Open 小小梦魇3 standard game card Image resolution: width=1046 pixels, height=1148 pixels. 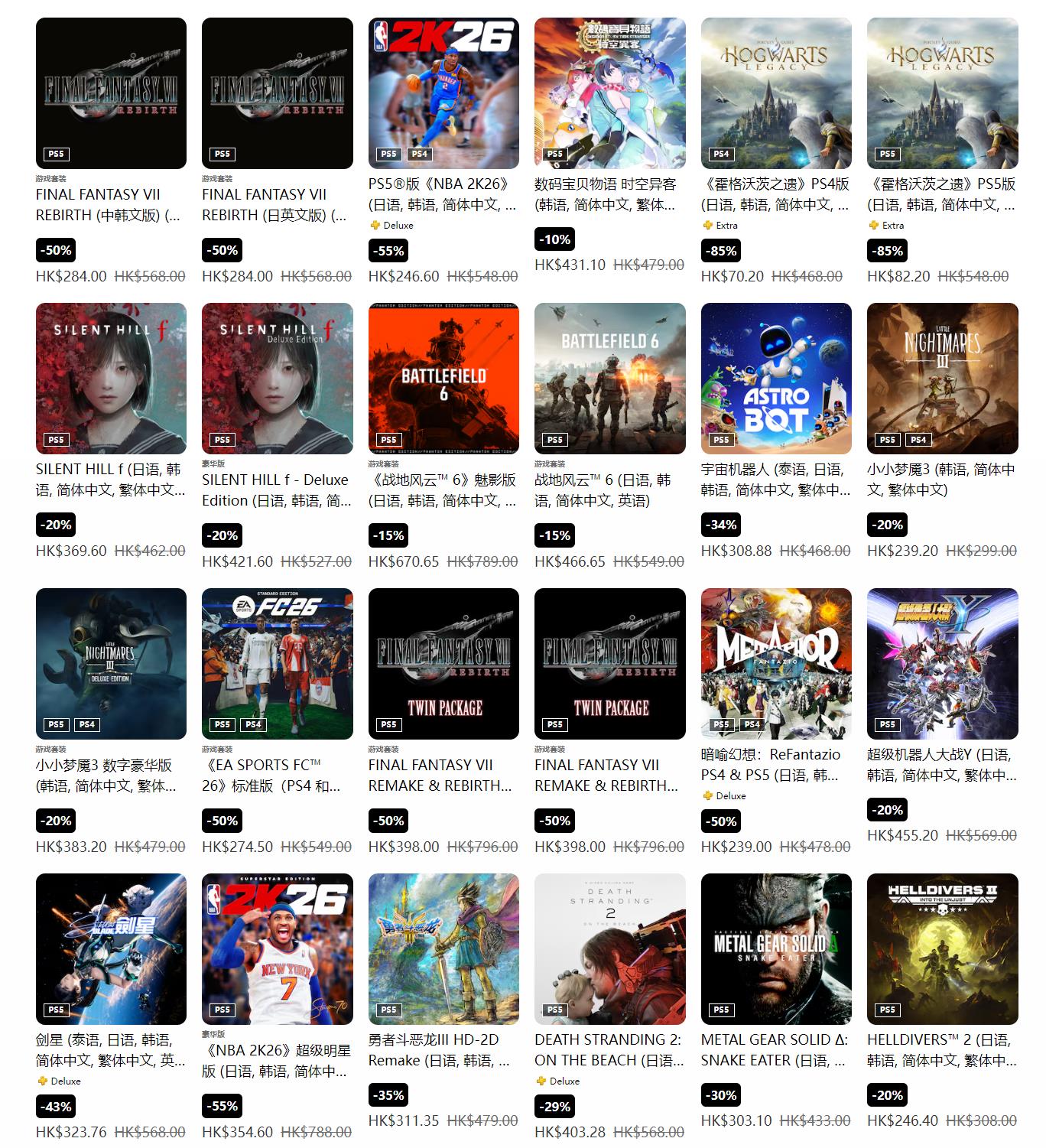point(942,379)
